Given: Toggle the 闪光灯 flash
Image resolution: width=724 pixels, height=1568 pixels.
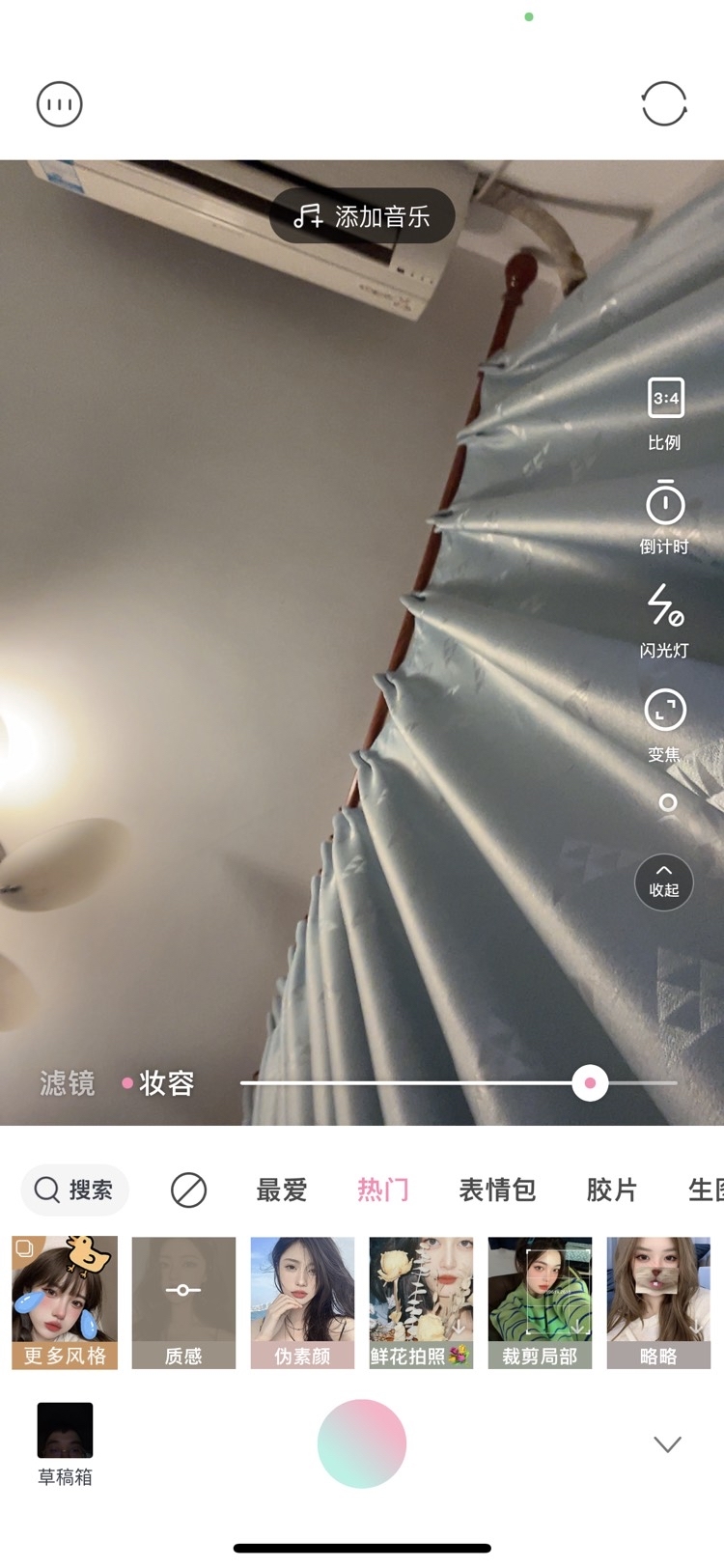Looking at the screenshot, I should tap(664, 622).
